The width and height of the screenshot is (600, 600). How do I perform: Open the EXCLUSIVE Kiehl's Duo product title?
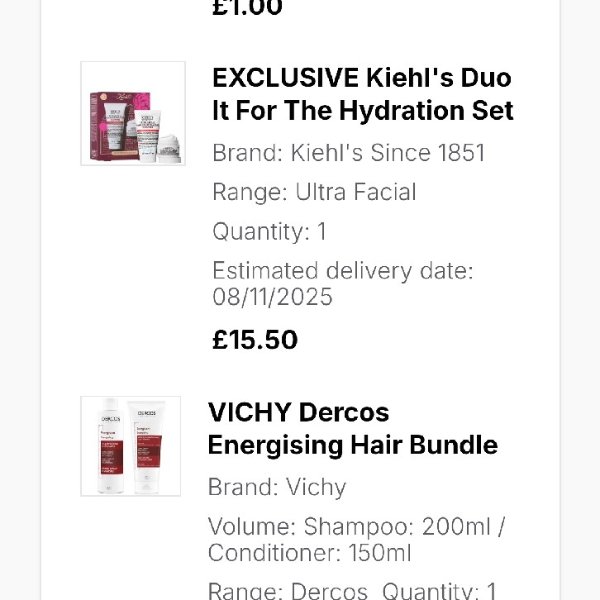[x=362, y=94]
